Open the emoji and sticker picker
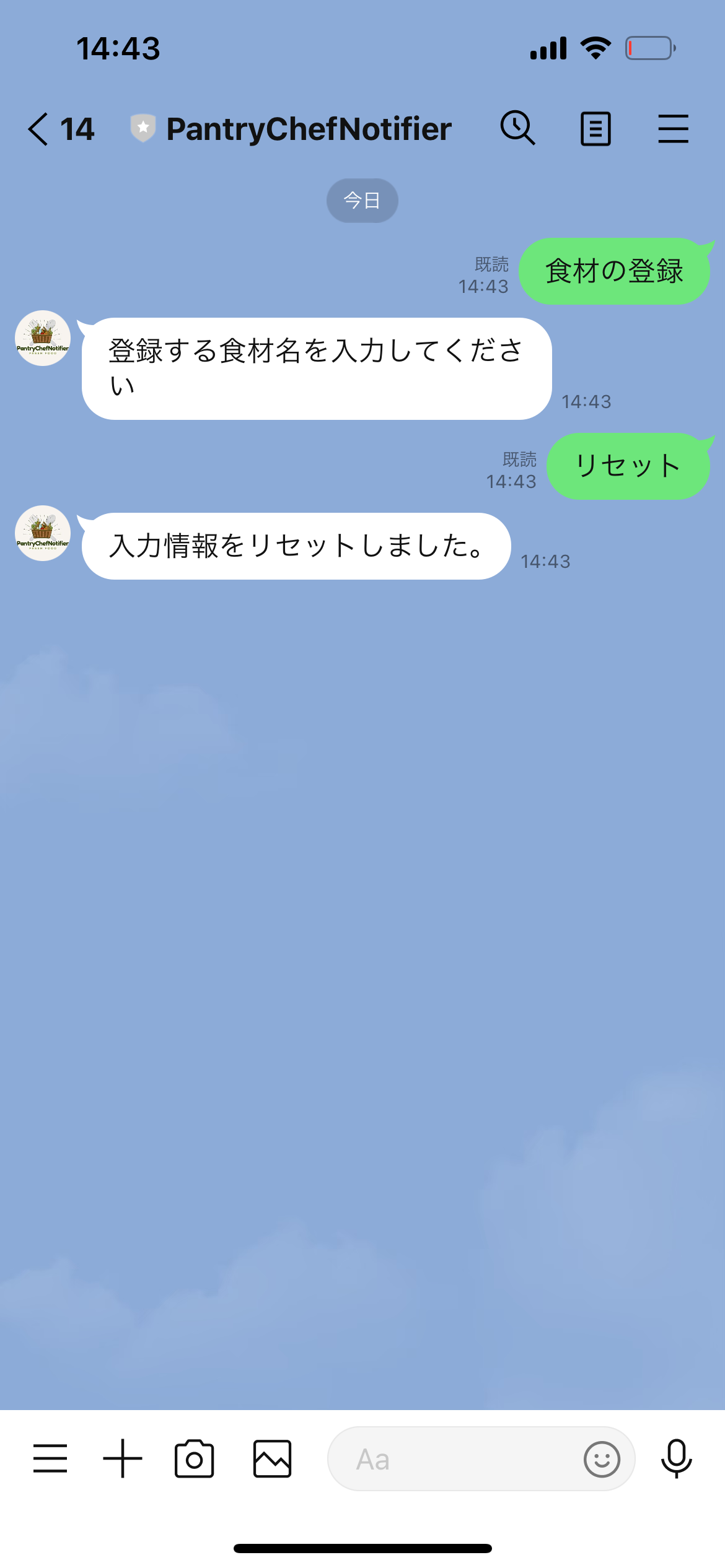Screen dimensions: 725x1568 [x=602, y=1459]
